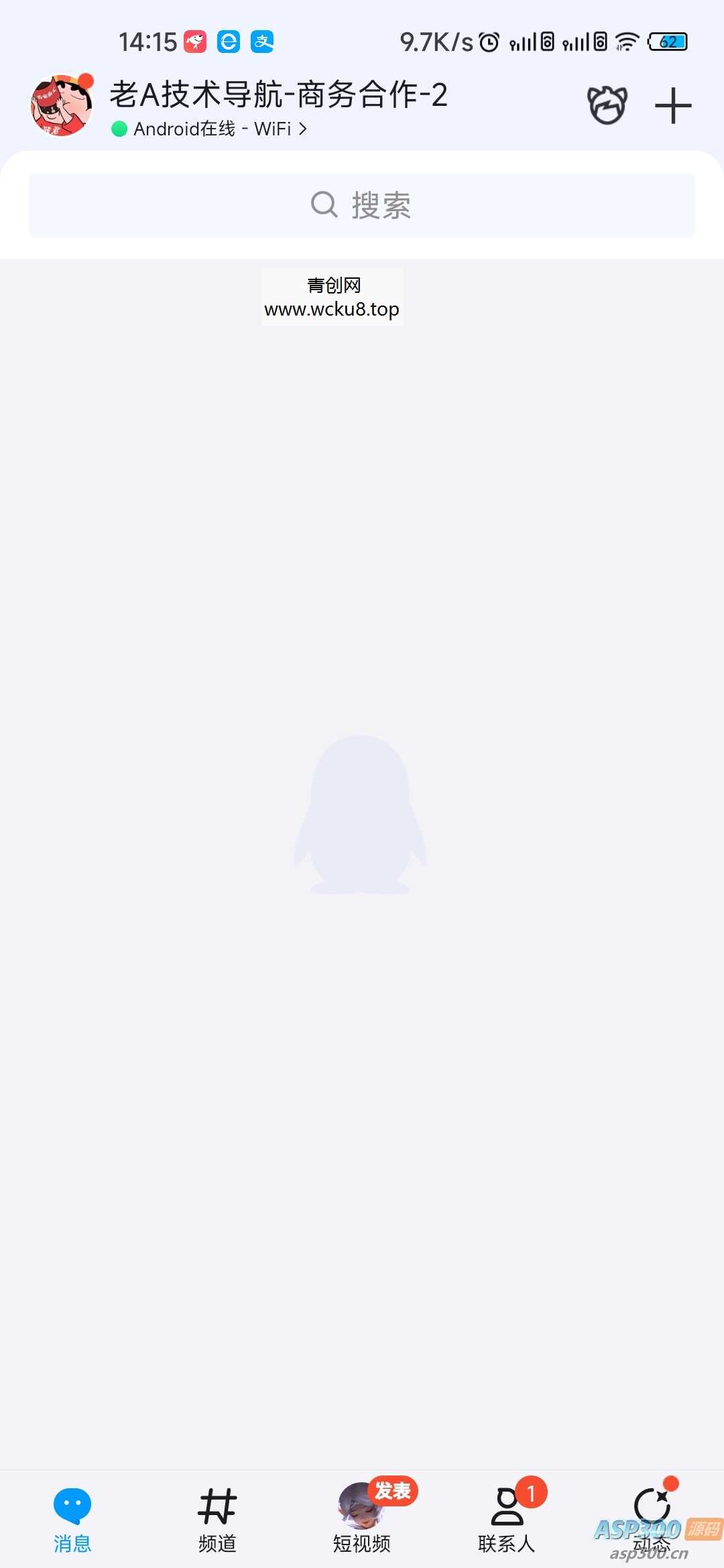Open the bear face icon
Image resolution: width=724 pixels, height=1568 pixels.
607,106
